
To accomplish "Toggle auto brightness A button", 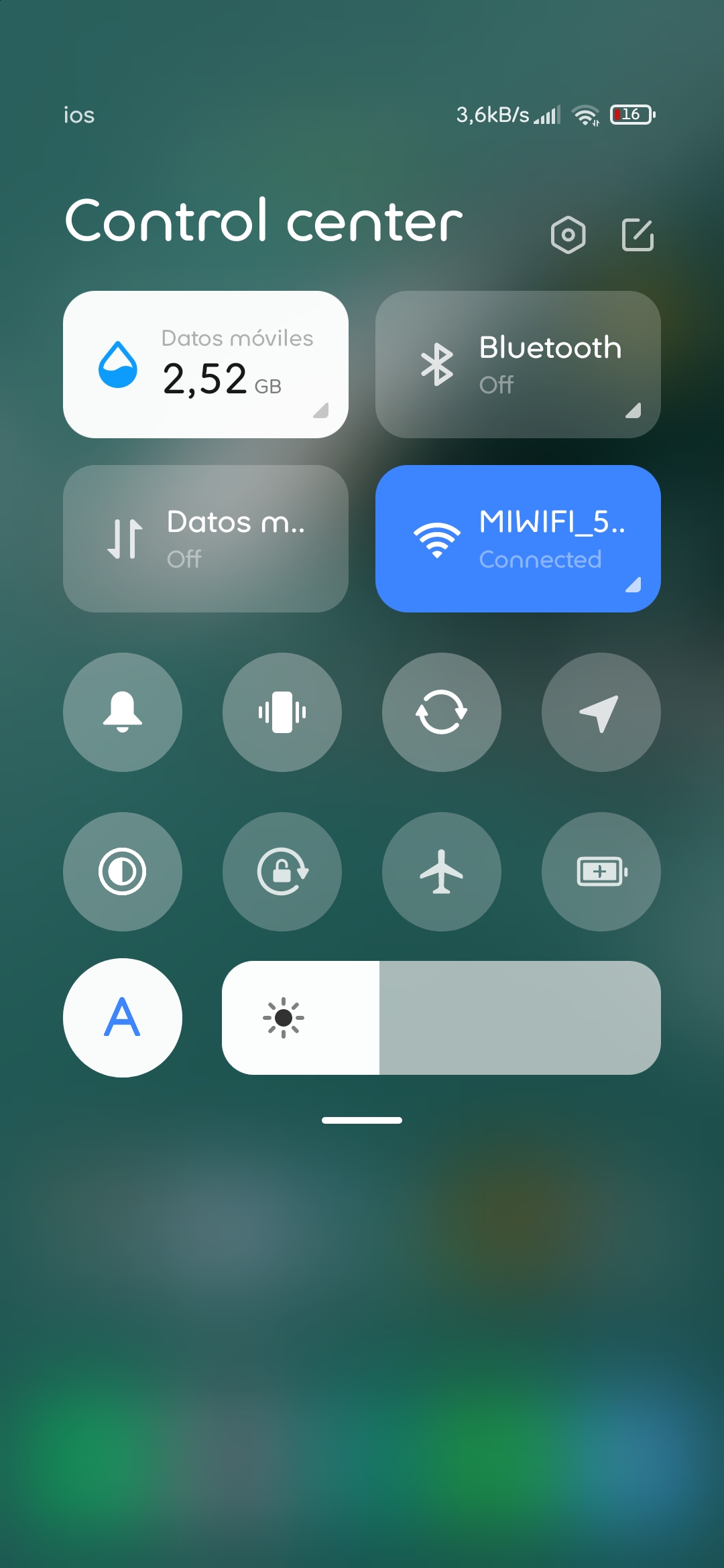I will pyautogui.click(x=123, y=1018).
